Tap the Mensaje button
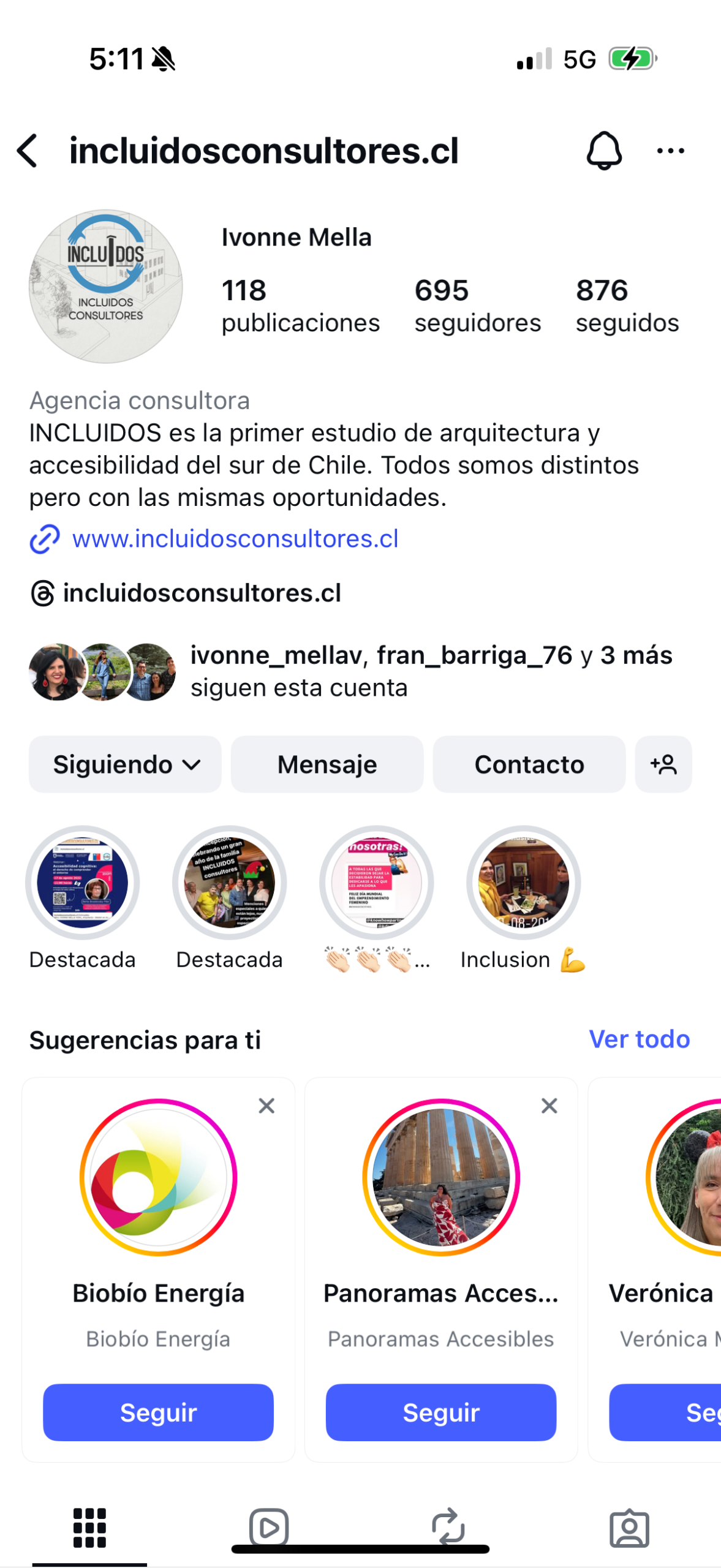The width and height of the screenshot is (721, 1568). 327,764
